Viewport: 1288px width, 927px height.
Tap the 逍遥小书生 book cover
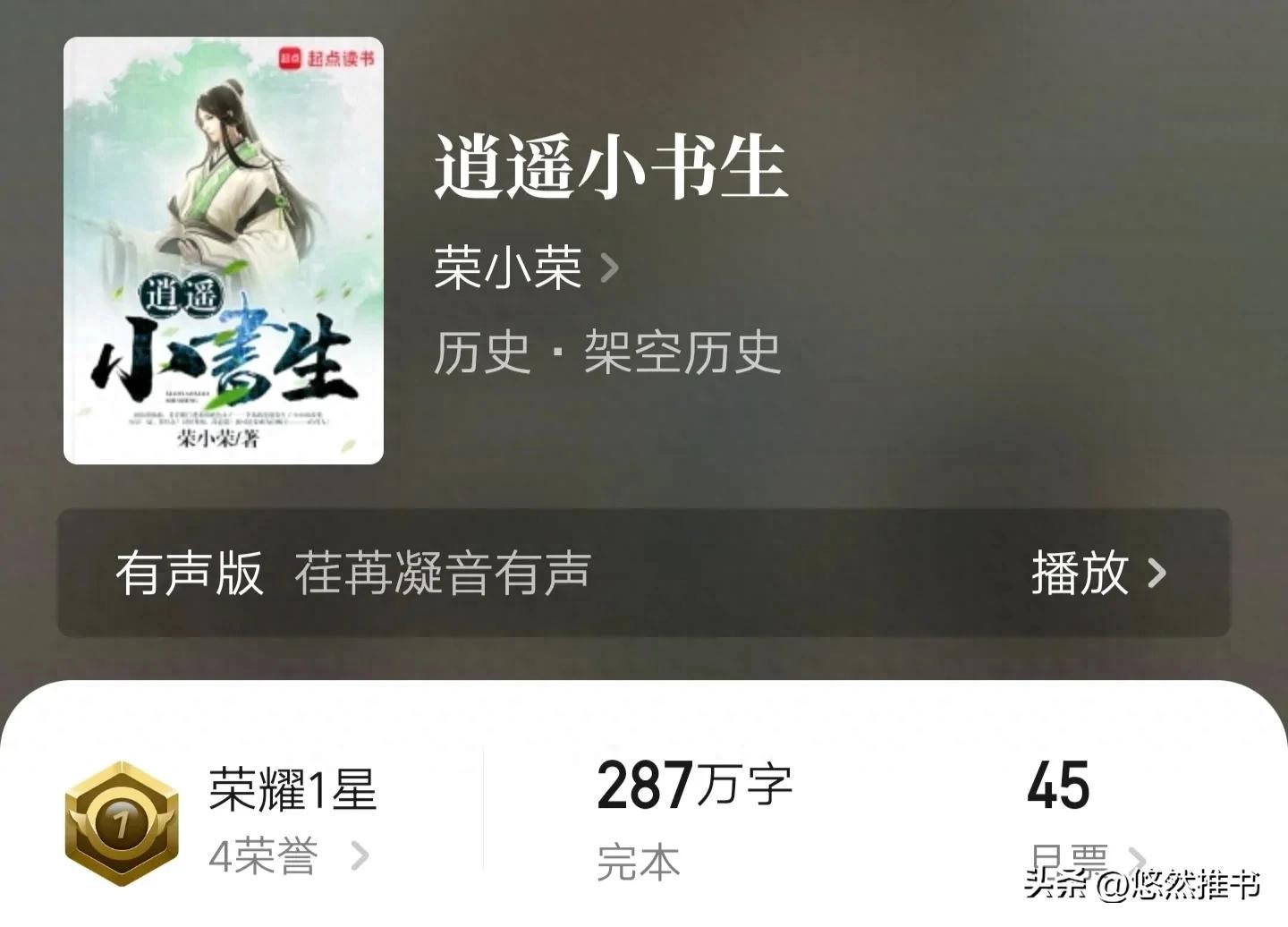click(x=224, y=251)
